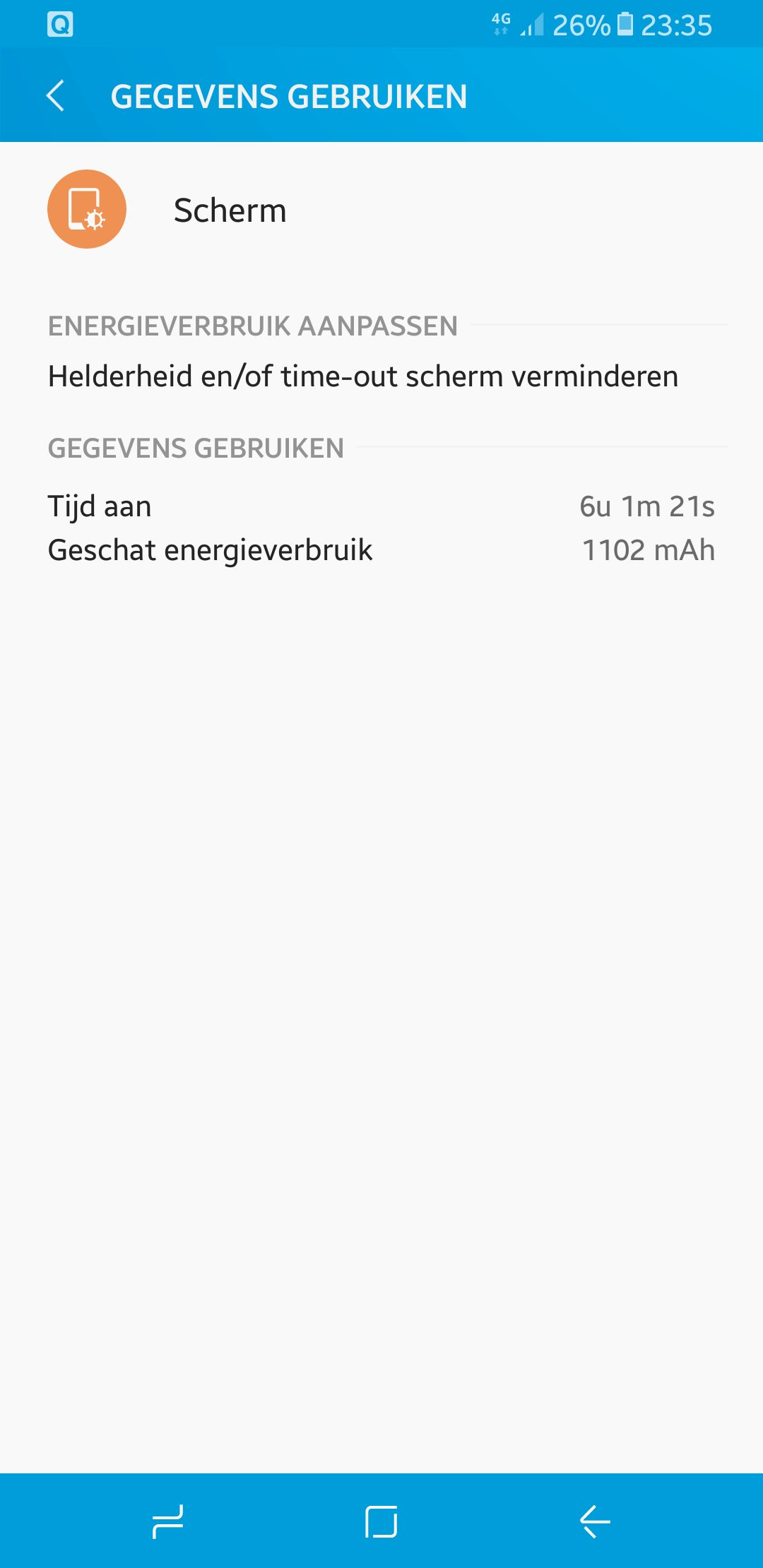Open the GEGEVENS GEBRUIKEN section header
Viewport: 763px width, 1568px height.
195,448
